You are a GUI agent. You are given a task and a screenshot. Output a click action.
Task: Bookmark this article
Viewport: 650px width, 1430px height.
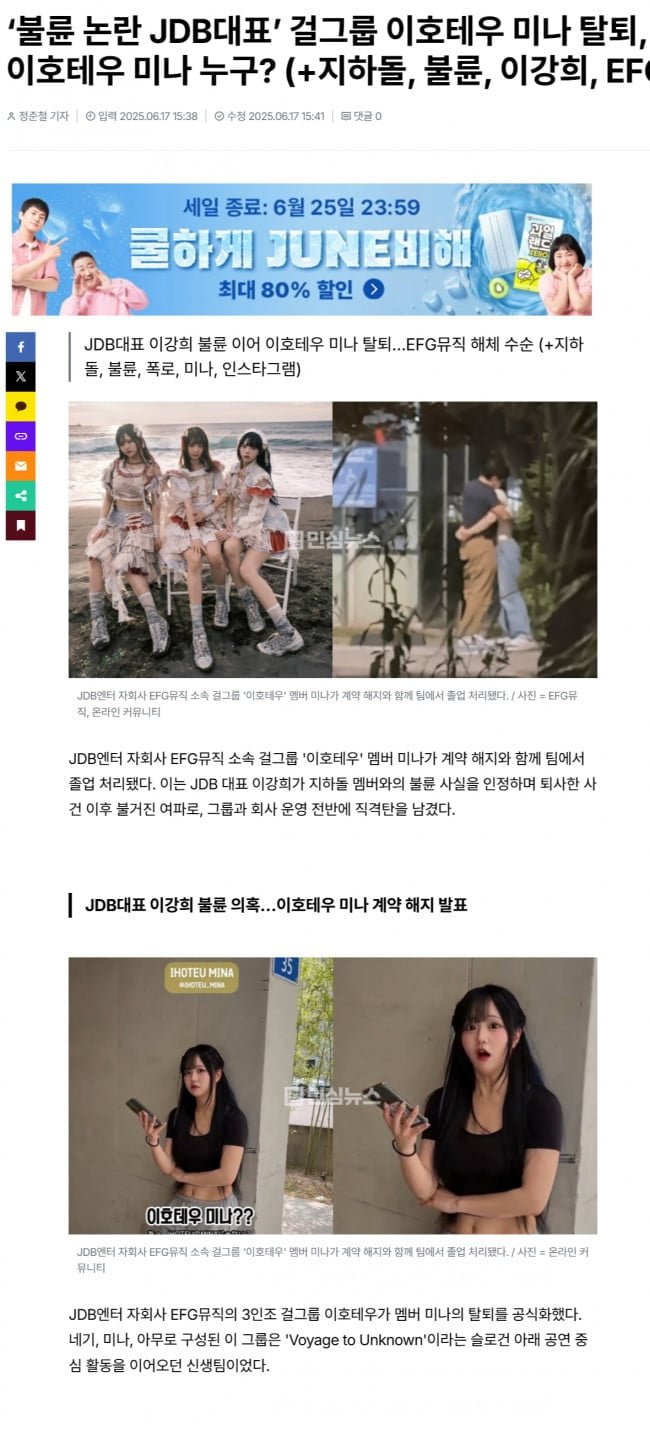point(20,525)
